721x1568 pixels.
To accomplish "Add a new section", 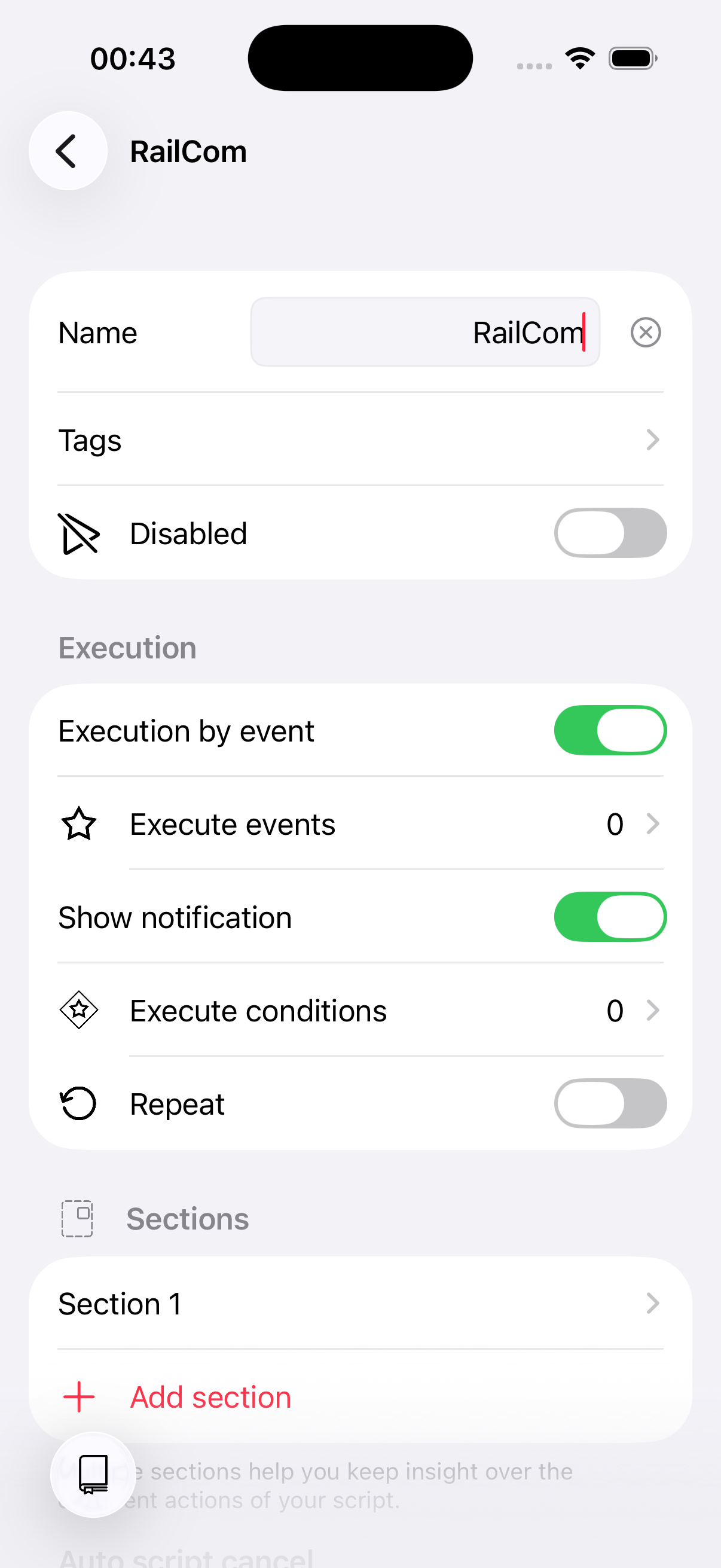I will tap(210, 1397).
